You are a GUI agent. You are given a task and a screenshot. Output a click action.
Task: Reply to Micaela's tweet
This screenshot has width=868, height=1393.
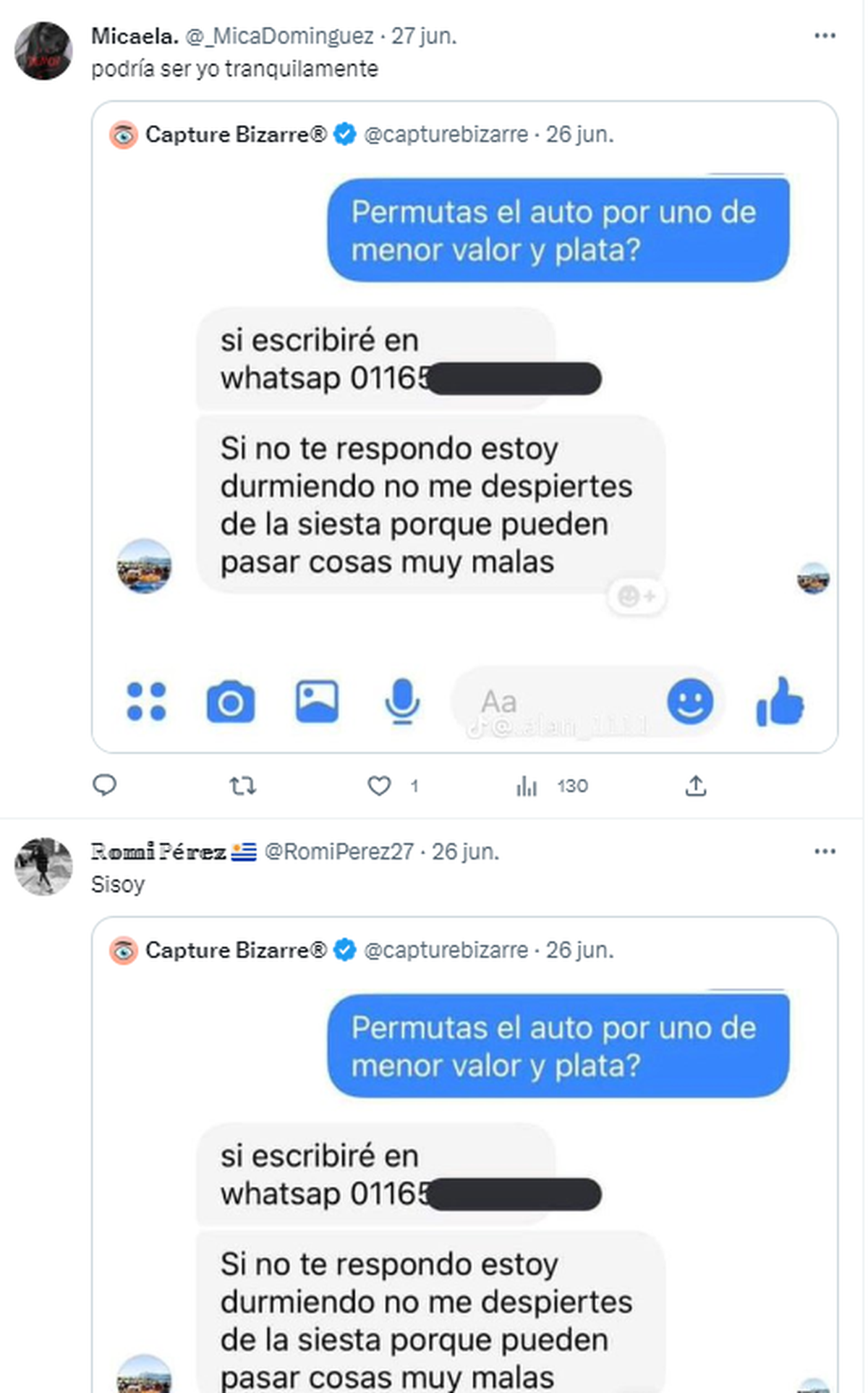[105, 785]
